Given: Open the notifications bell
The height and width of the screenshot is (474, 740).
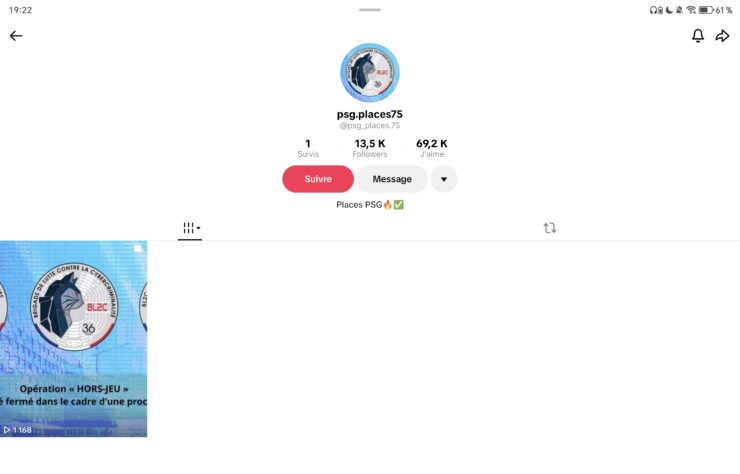Looking at the screenshot, I should (x=698, y=36).
